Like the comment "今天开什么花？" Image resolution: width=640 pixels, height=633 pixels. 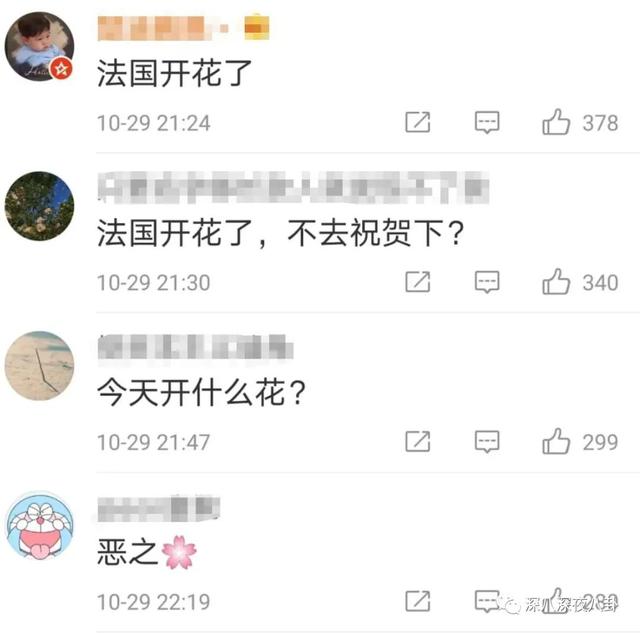click(x=556, y=441)
